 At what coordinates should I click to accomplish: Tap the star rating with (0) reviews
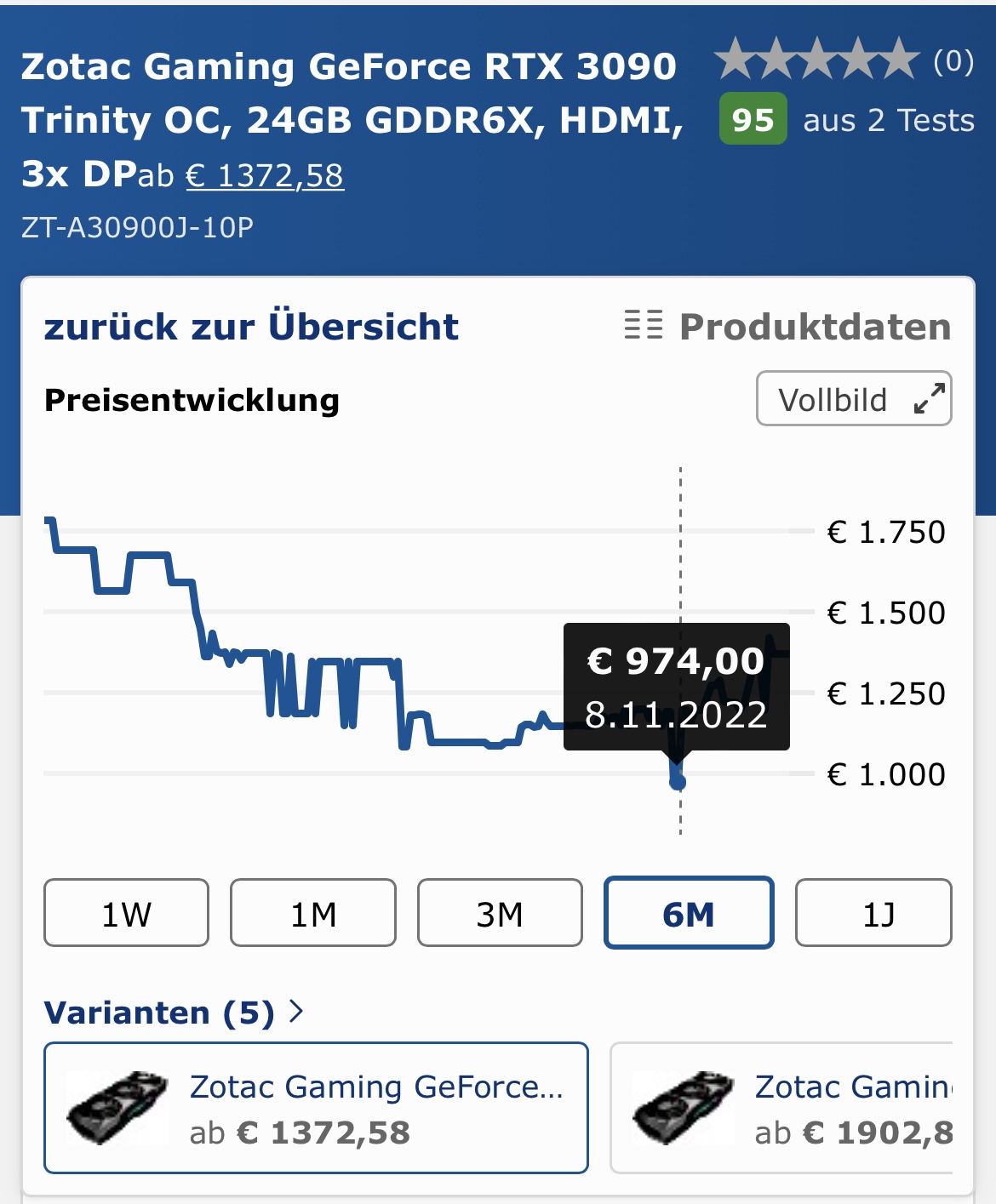click(843, 60)
